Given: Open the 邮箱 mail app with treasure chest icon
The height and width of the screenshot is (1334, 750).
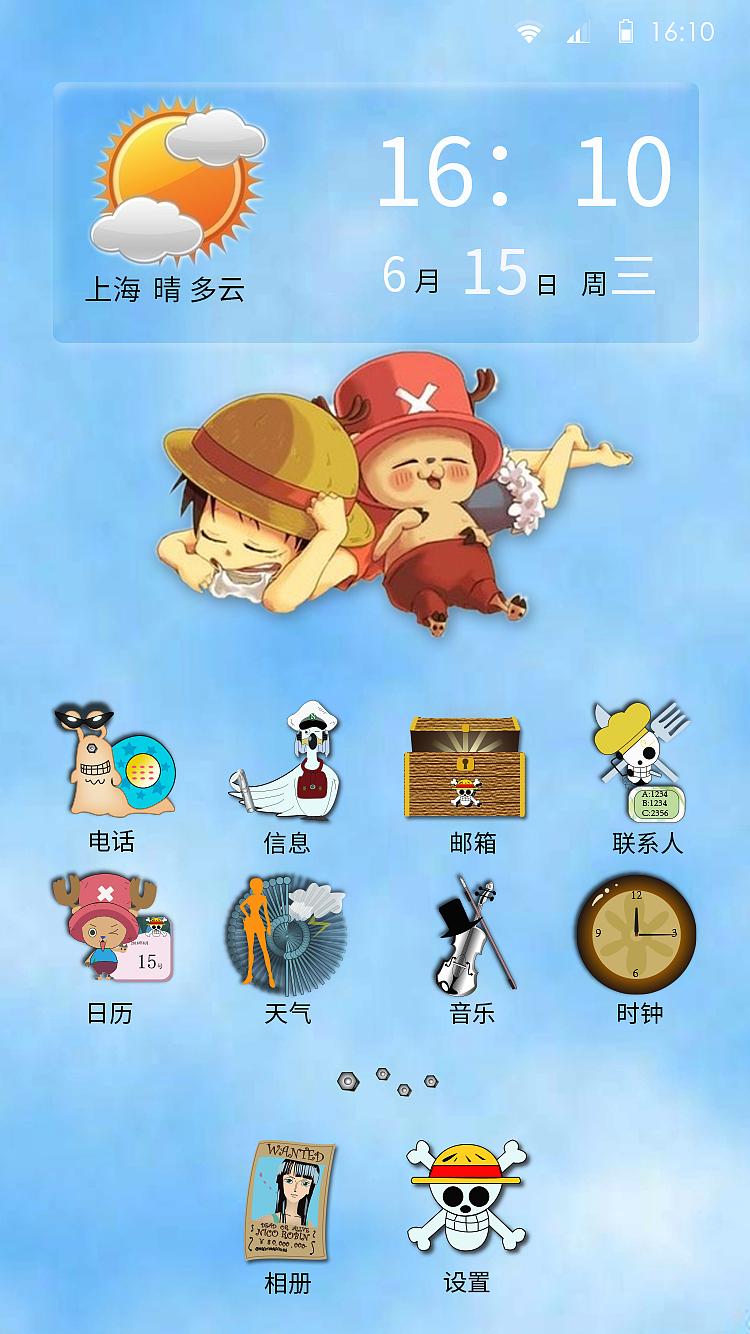Looking at the screenshot, I should point(470,765).
